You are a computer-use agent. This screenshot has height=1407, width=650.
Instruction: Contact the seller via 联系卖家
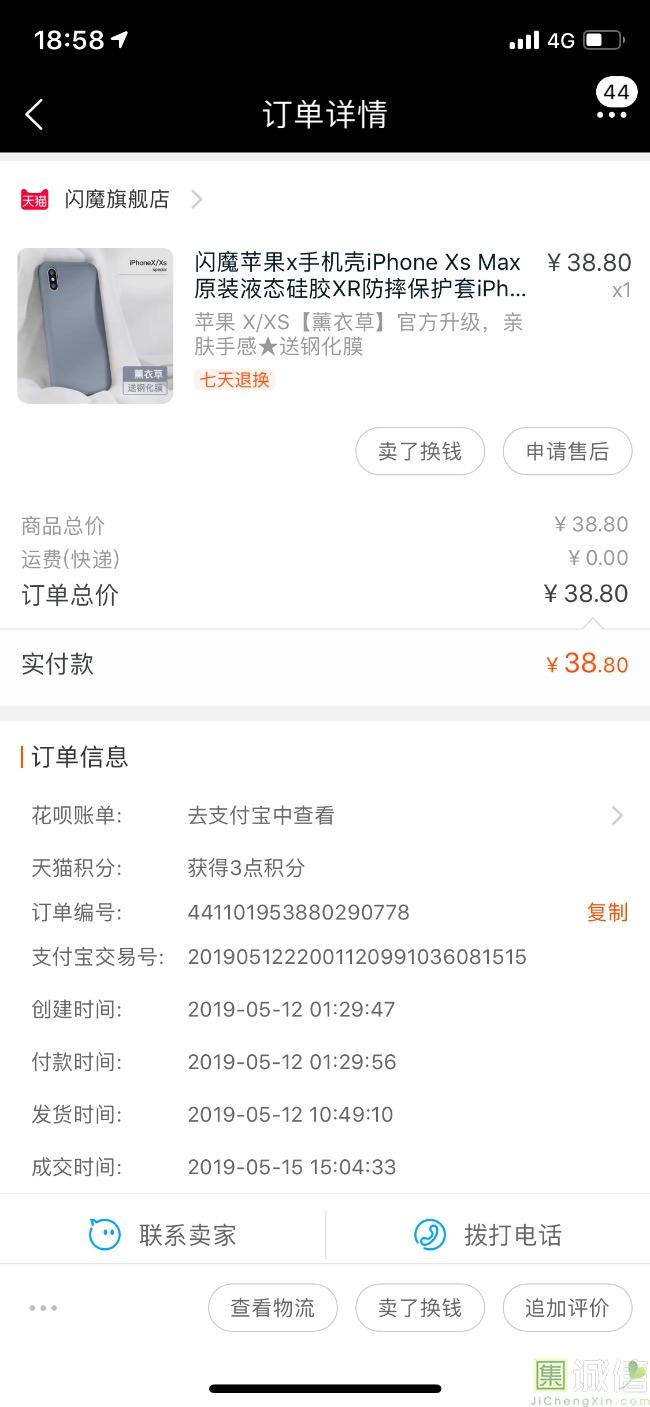tap(163, 1235)
